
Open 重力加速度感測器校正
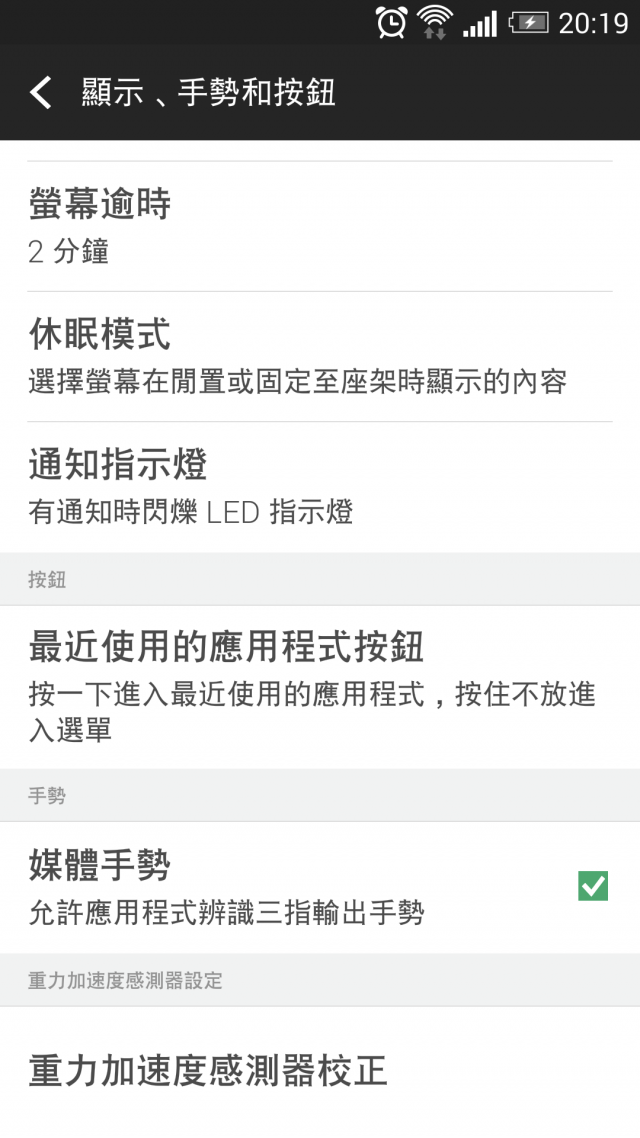pyautogui.click(x=320, y=1072)
